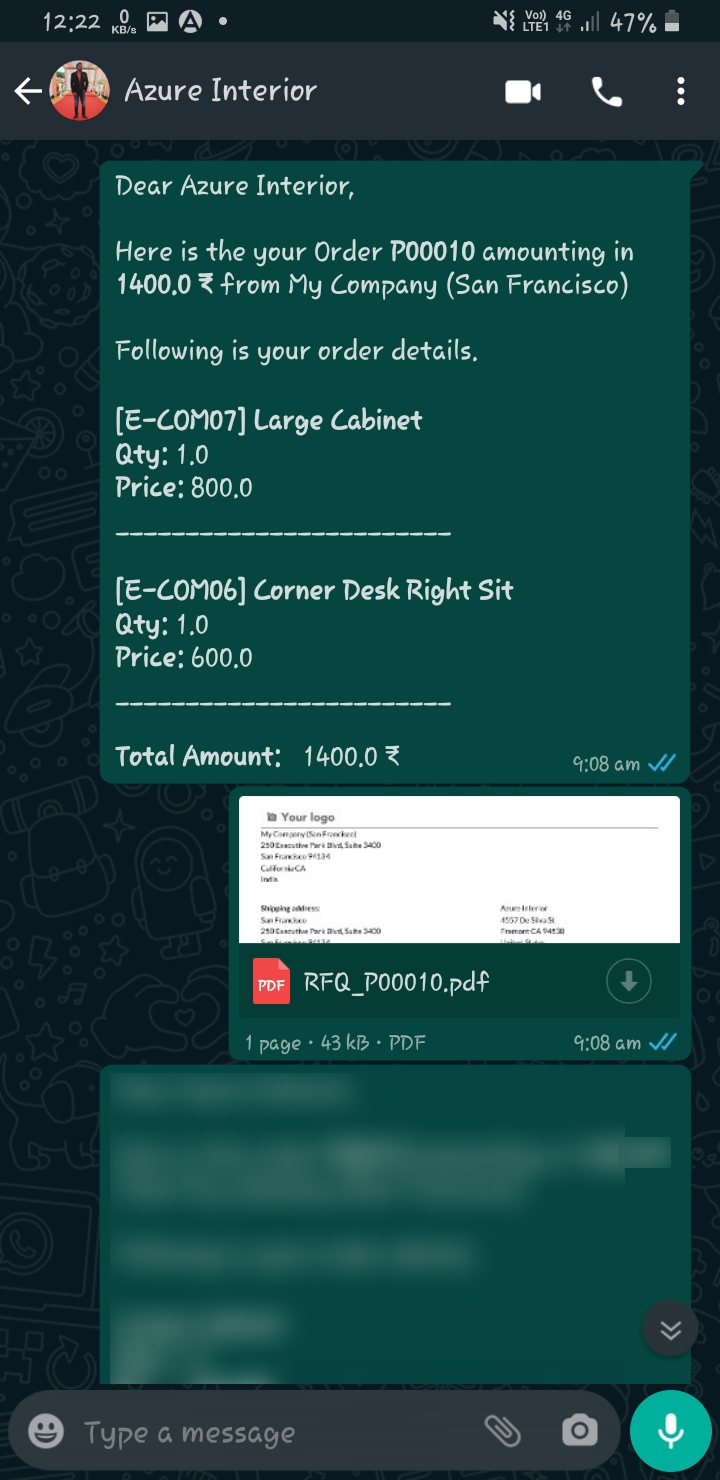
Task: Go back to the chat list
Action: (28, 92)
